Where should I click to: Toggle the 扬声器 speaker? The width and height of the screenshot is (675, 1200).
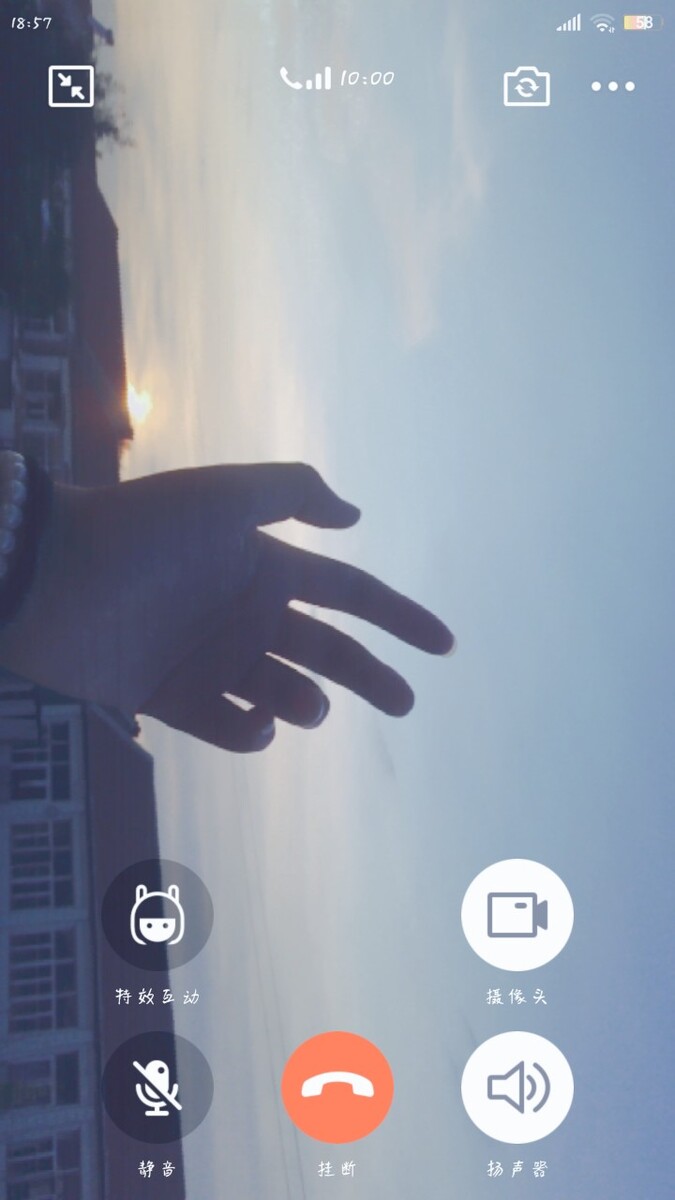tap(517, 1087)
